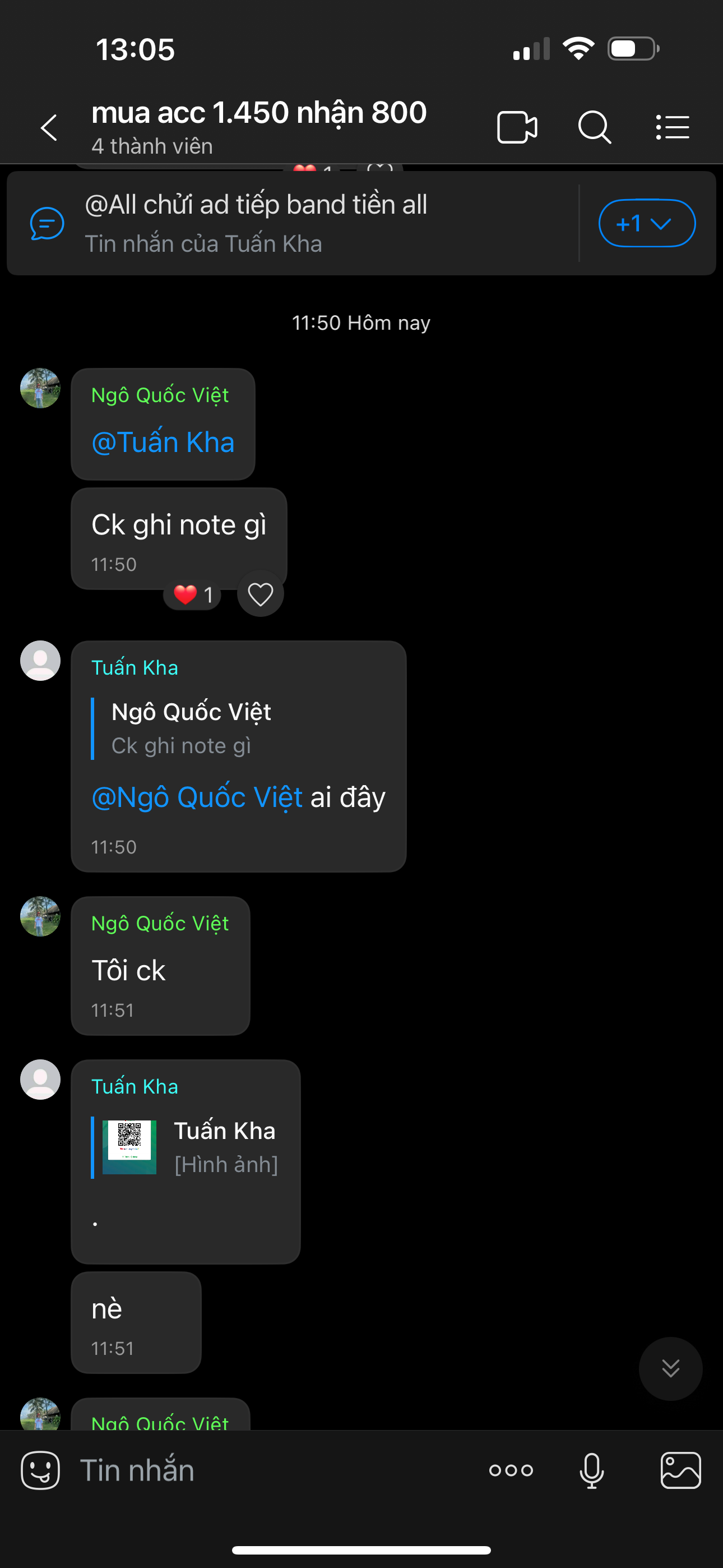This screenshot has width=723, height=1568.
Task: Go back from the group chat
Action: pos(49,128)
